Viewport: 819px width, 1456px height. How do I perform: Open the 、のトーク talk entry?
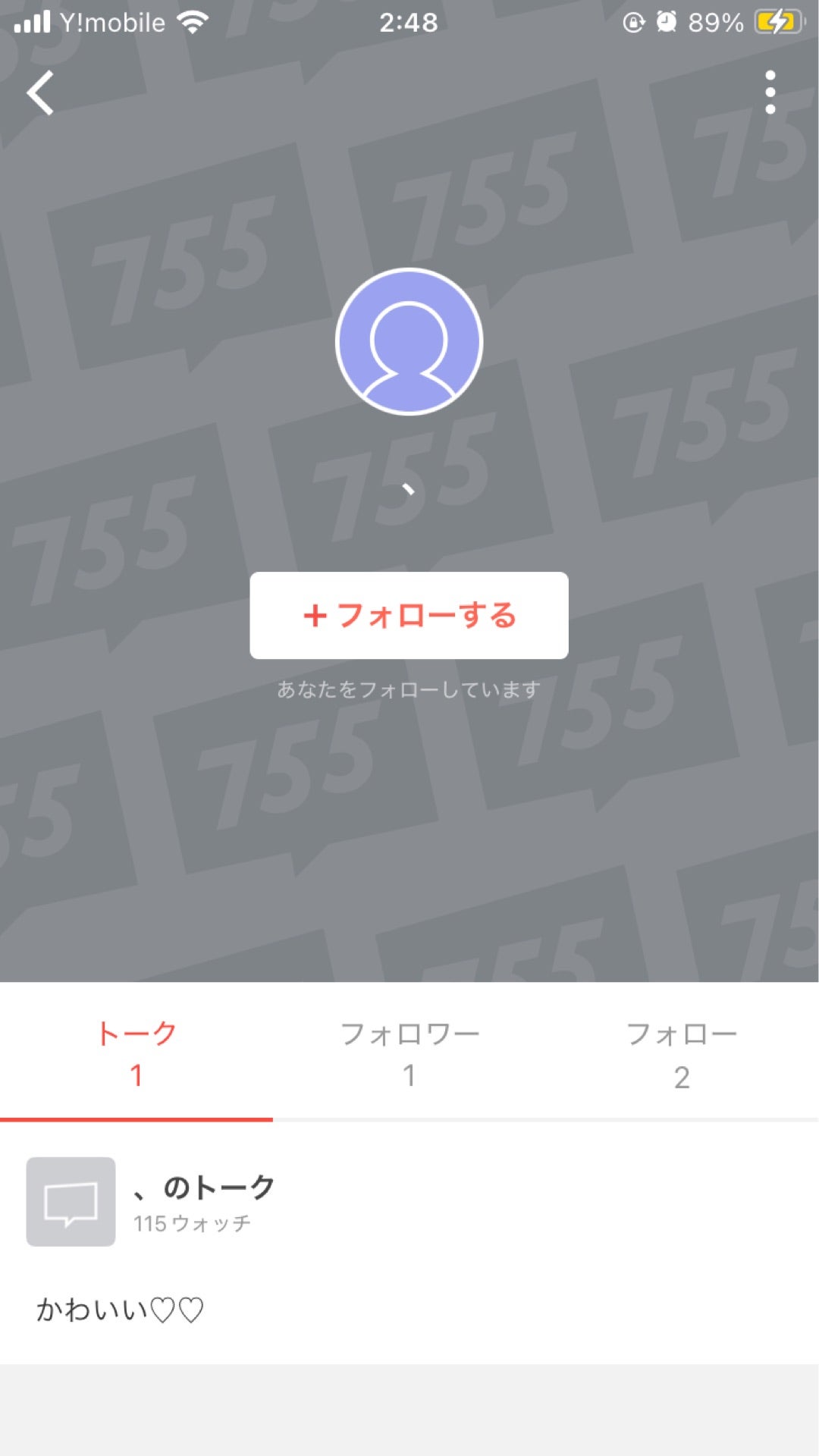pyautogui.click(x=205, y=1187)
